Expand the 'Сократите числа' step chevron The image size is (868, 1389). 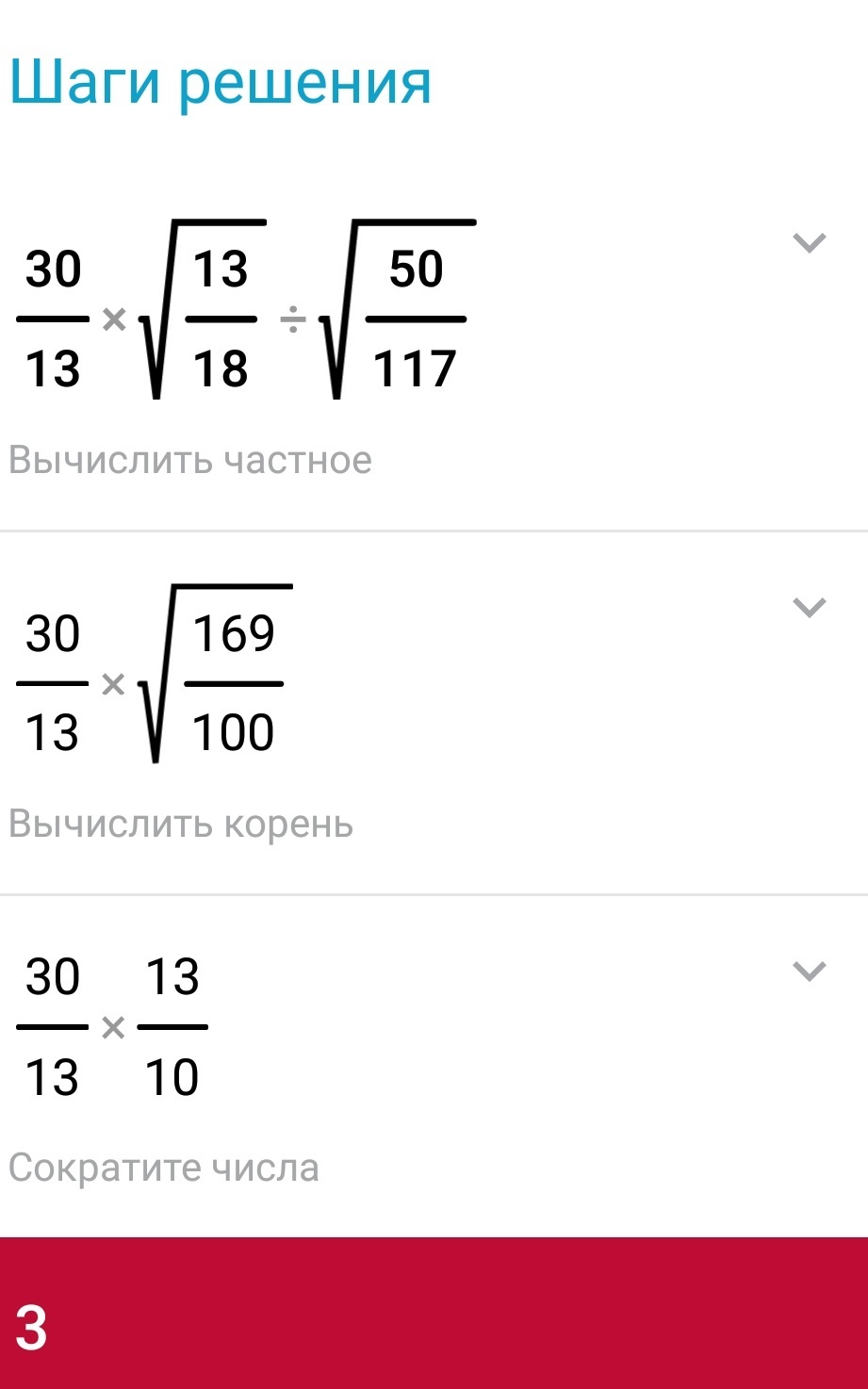[810, 972]
